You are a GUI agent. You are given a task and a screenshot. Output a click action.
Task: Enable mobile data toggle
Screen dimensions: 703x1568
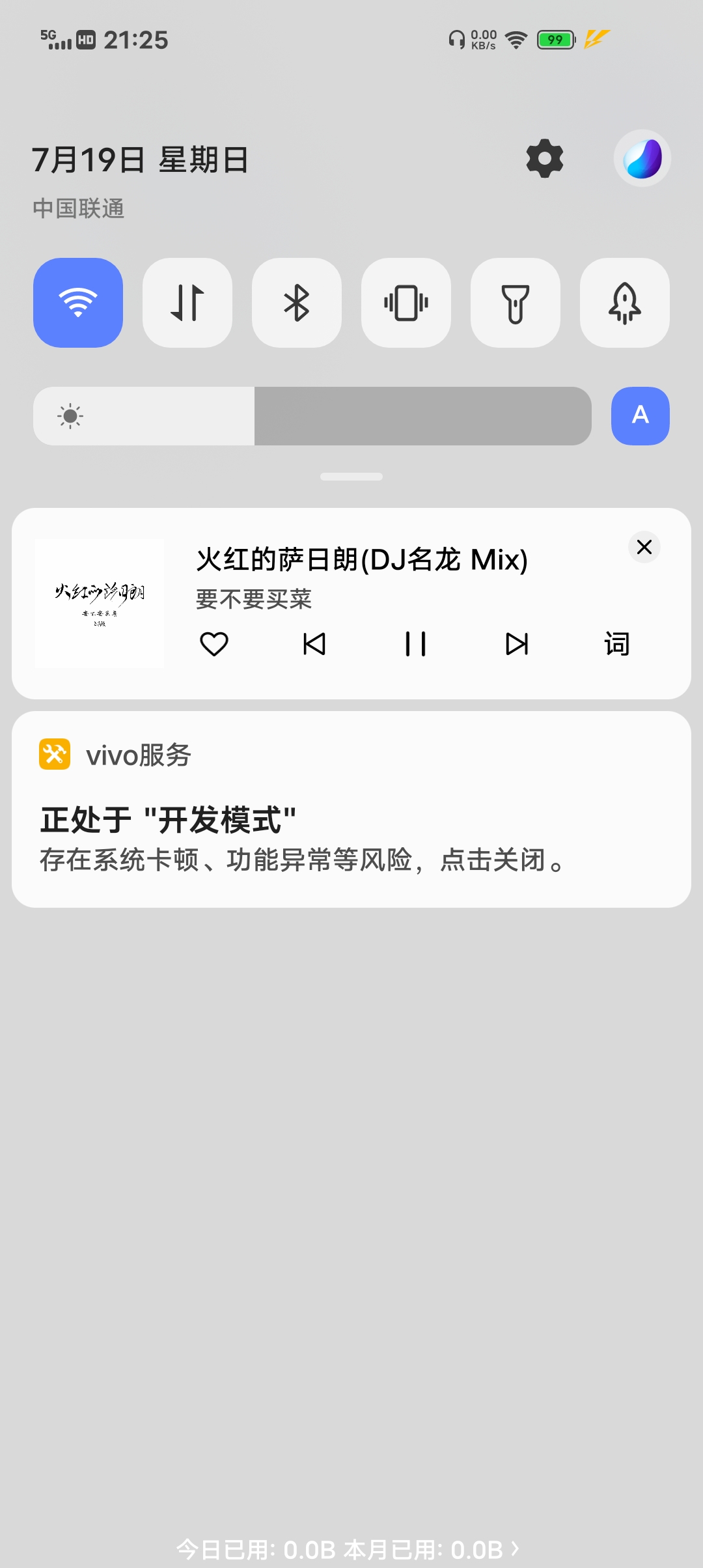(187, 303)
